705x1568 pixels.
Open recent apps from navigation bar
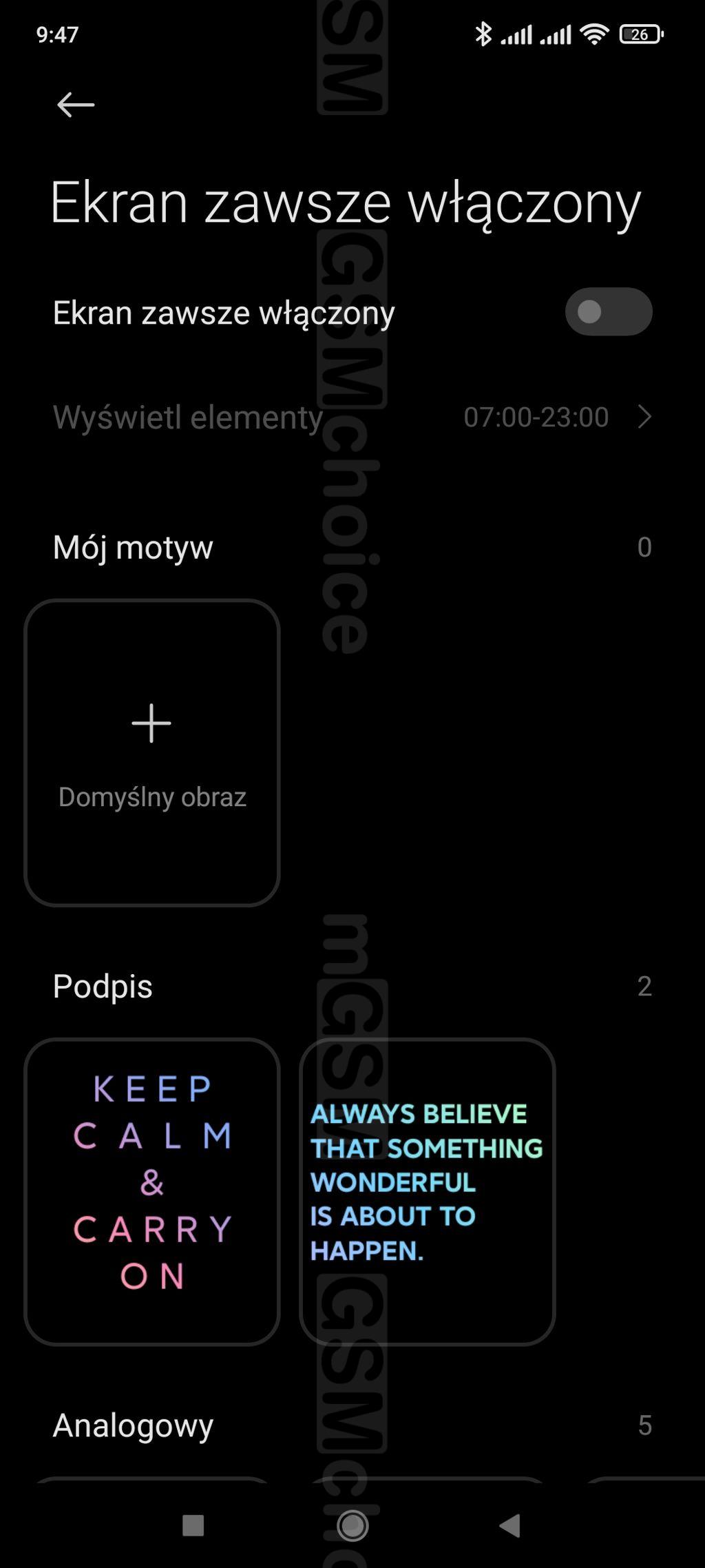click(193, 1526)
